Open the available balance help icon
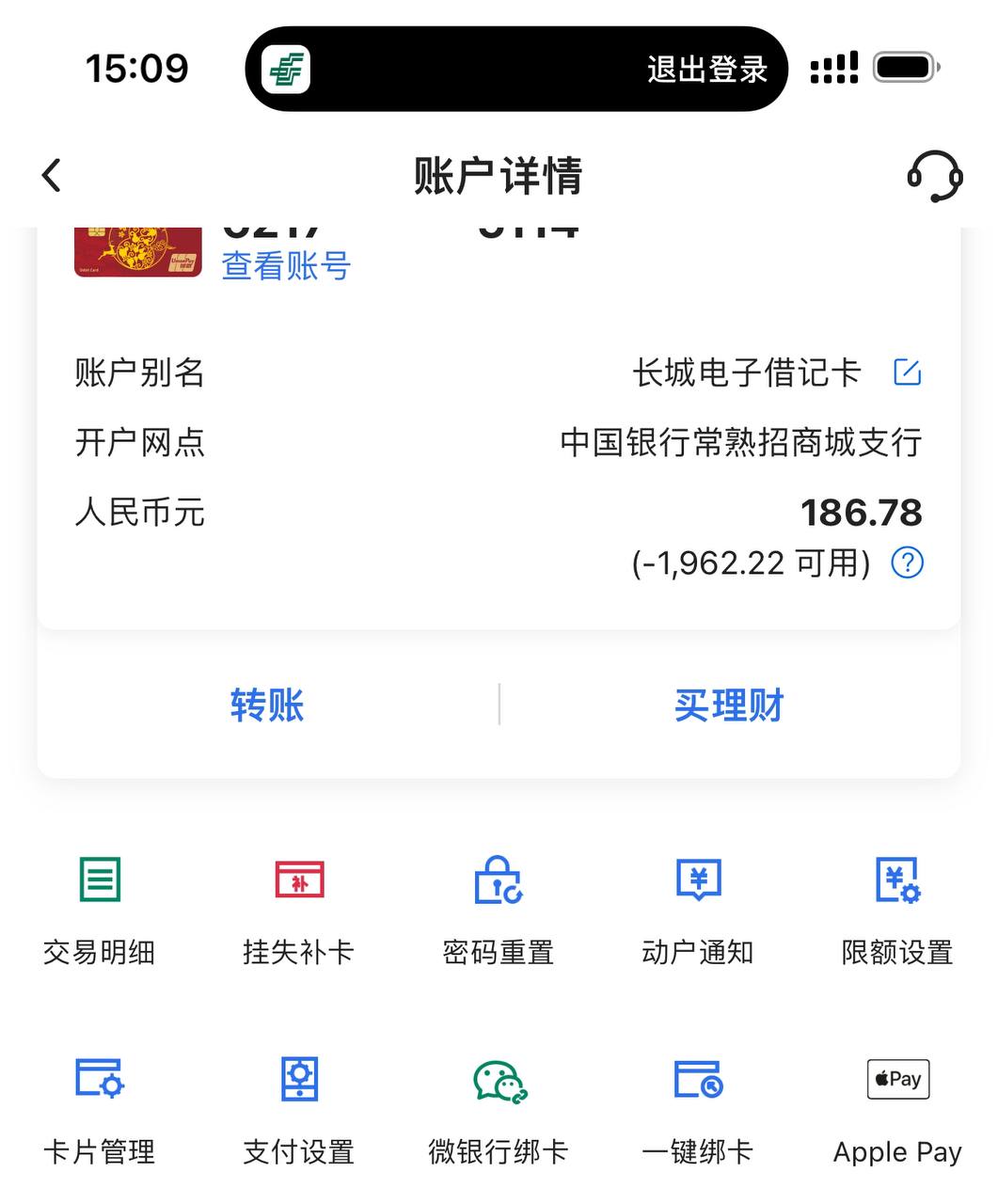Screen dimensions: 998x1204 (907, 563)
